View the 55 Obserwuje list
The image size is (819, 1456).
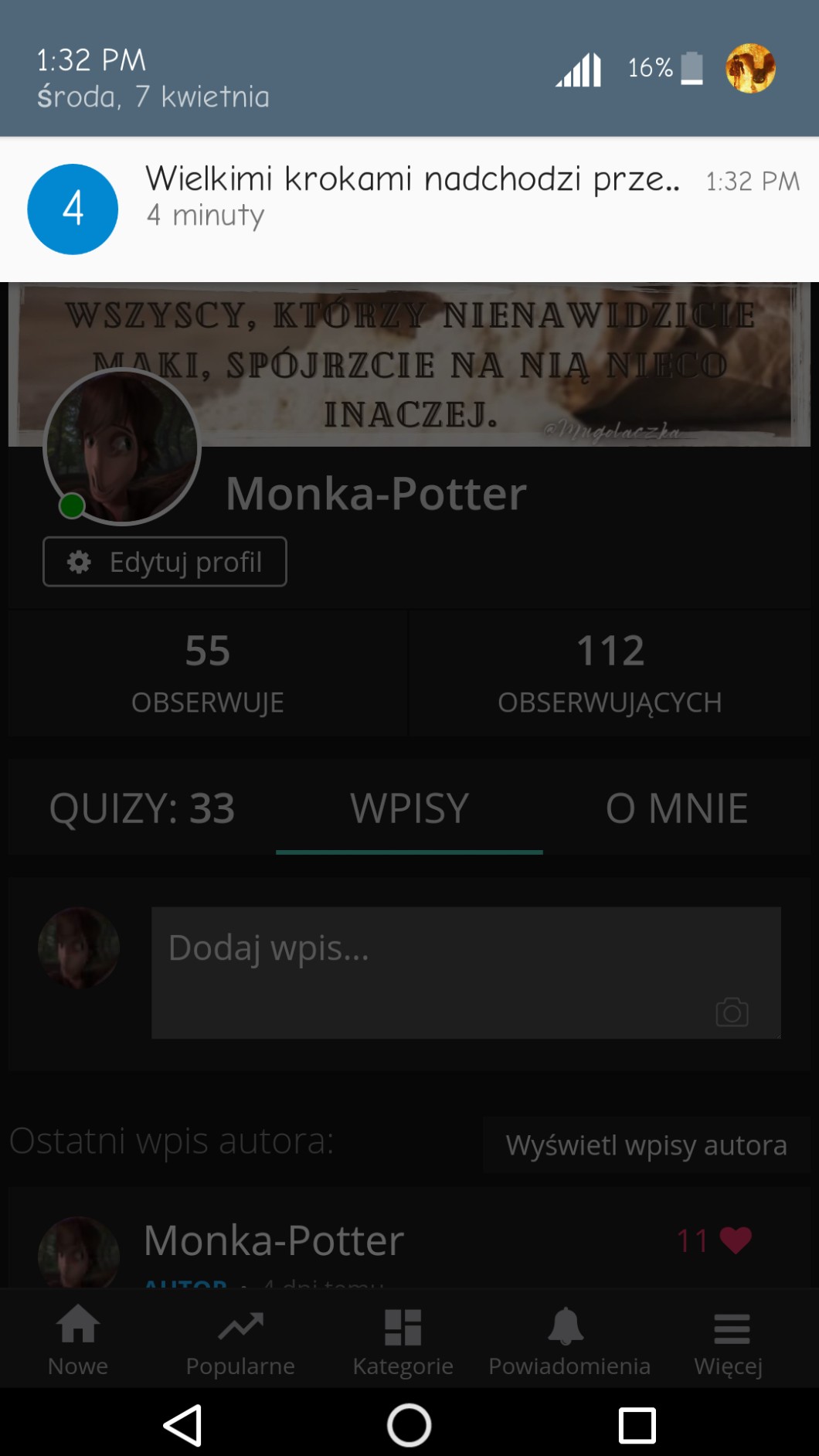[207, 672]
